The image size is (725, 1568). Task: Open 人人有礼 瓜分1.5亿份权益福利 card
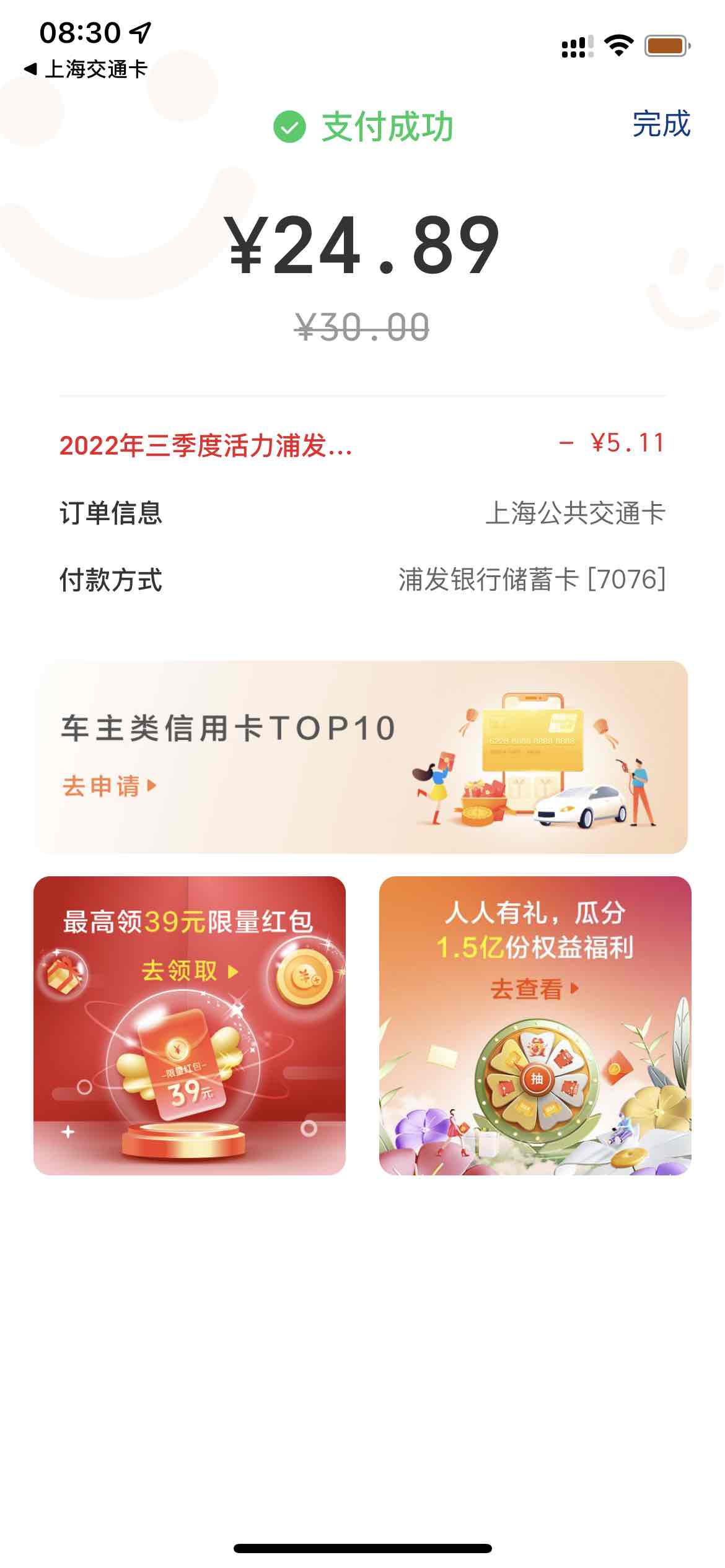point(535,1026)
